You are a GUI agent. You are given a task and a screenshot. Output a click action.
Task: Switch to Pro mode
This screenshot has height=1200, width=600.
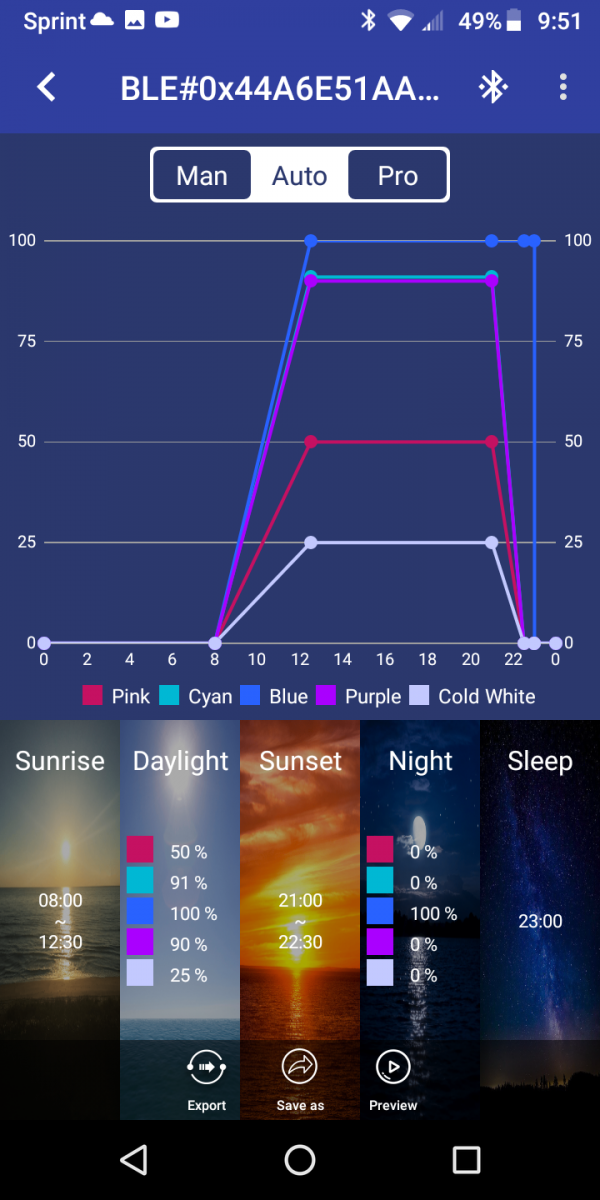click(x=397, y=176)
